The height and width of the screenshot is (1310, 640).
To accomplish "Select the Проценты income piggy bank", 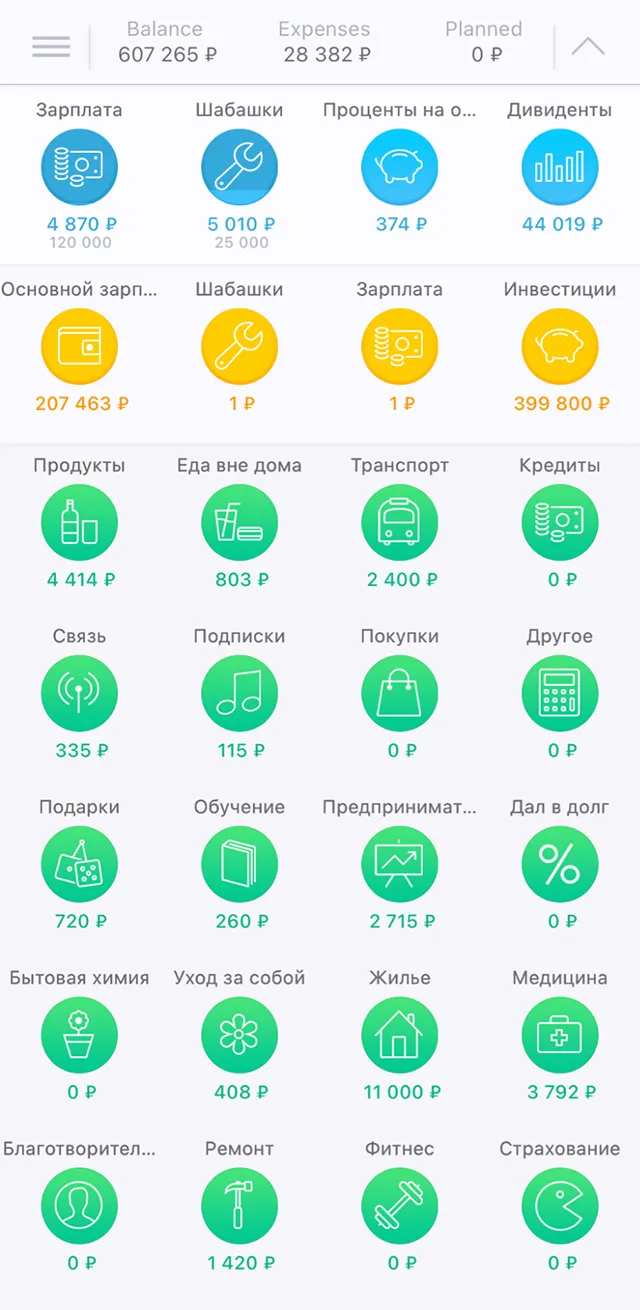I will [400, 168].
